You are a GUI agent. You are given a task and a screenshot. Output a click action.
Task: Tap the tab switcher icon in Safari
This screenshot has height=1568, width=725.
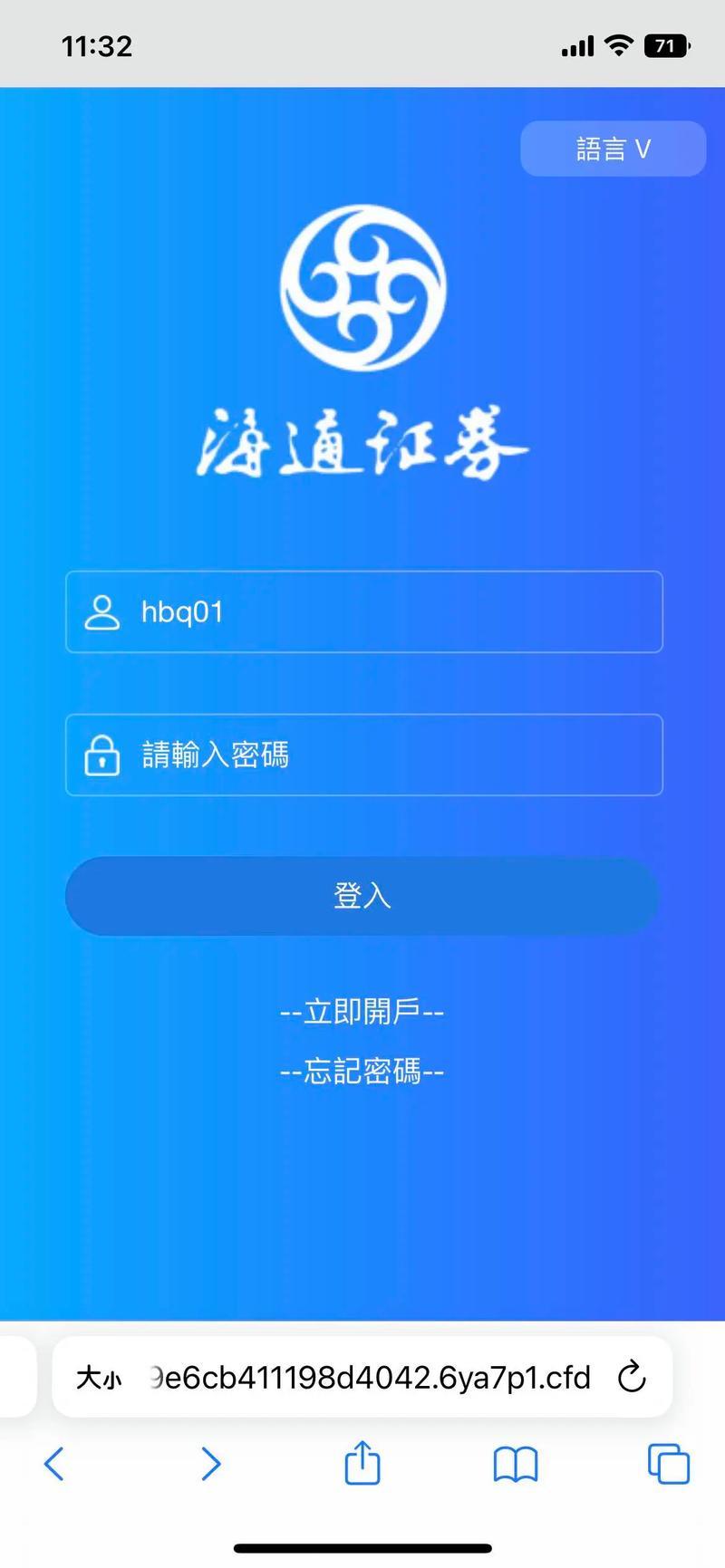tap(668, 1464)
